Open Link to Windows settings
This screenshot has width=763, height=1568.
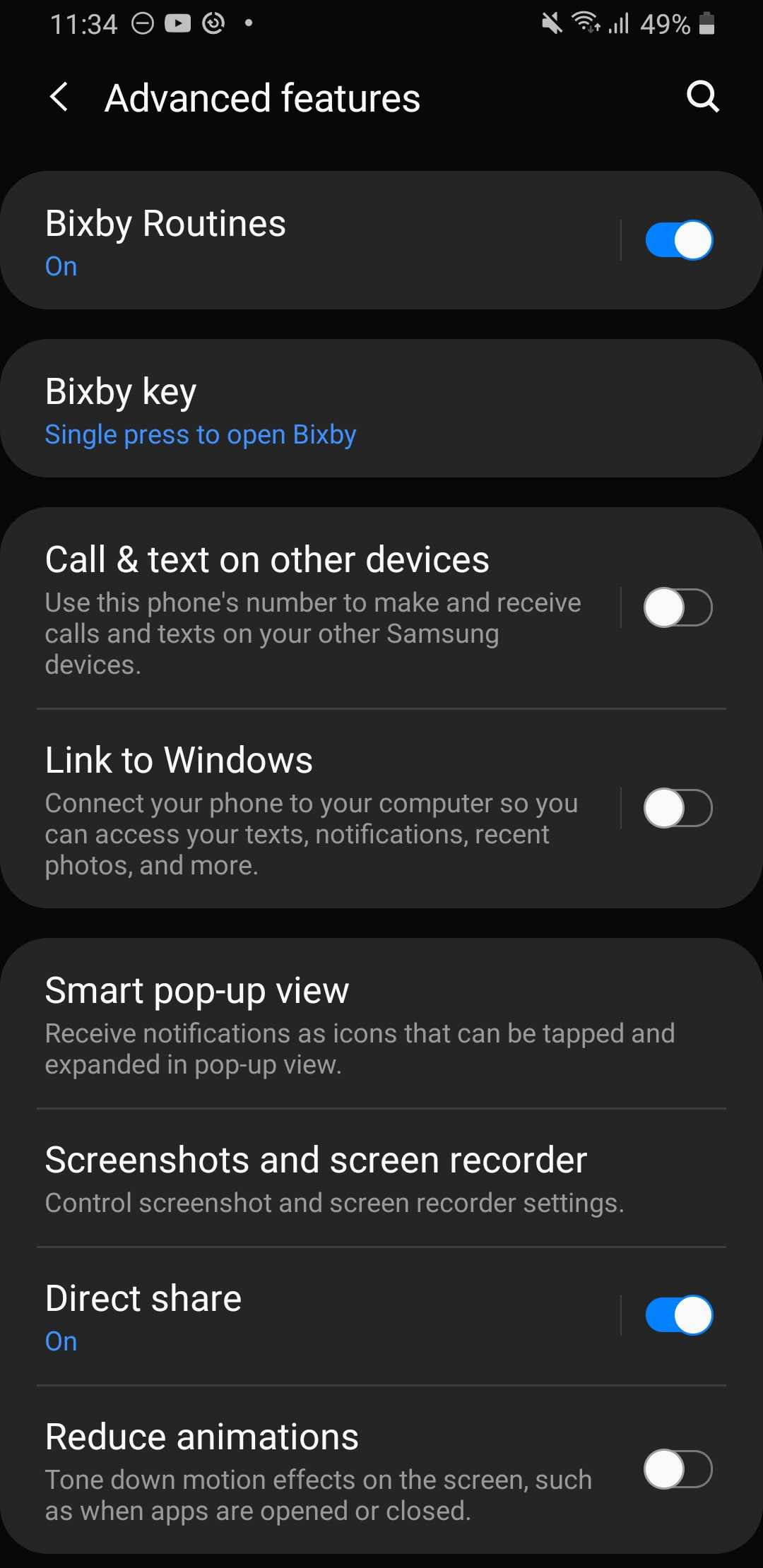[311, 808]
